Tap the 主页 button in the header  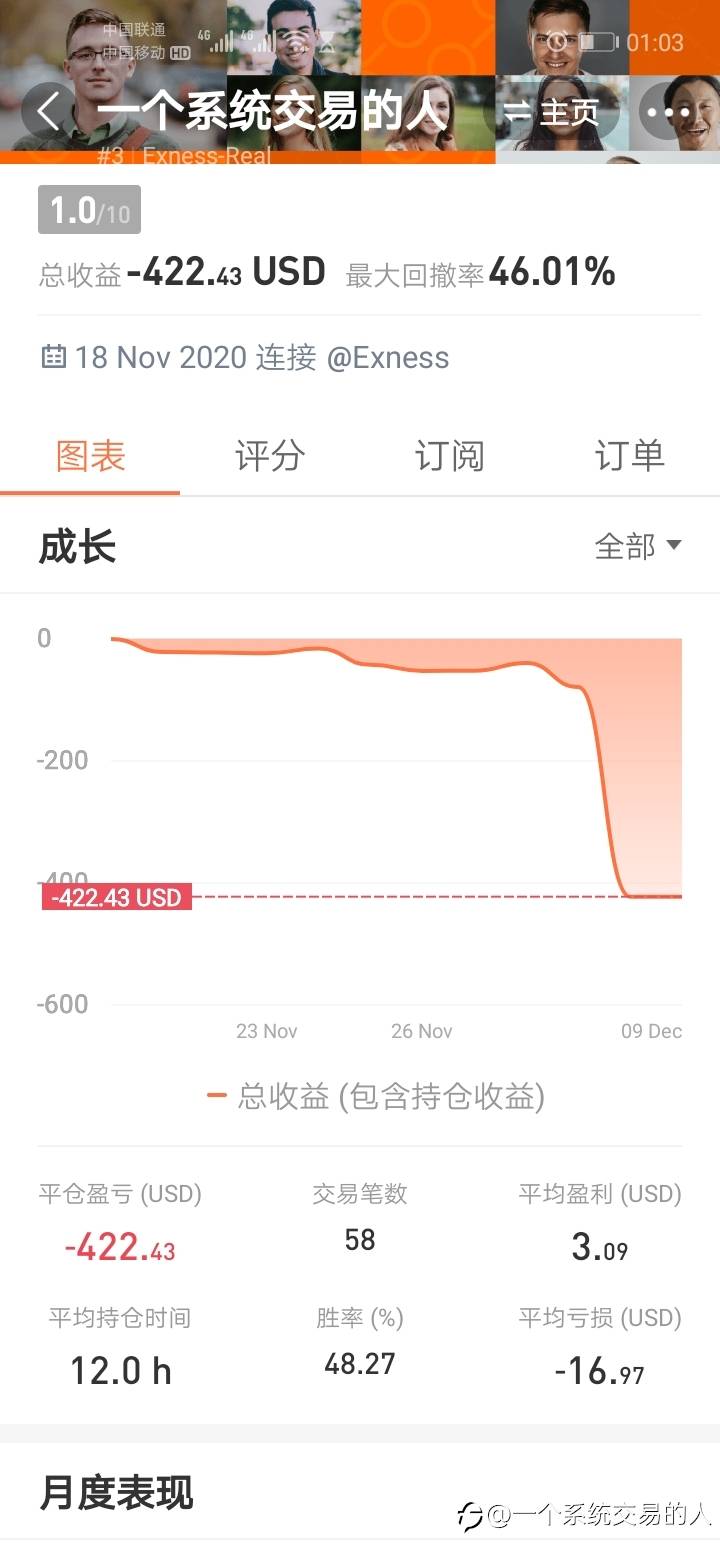click(551, 112)
